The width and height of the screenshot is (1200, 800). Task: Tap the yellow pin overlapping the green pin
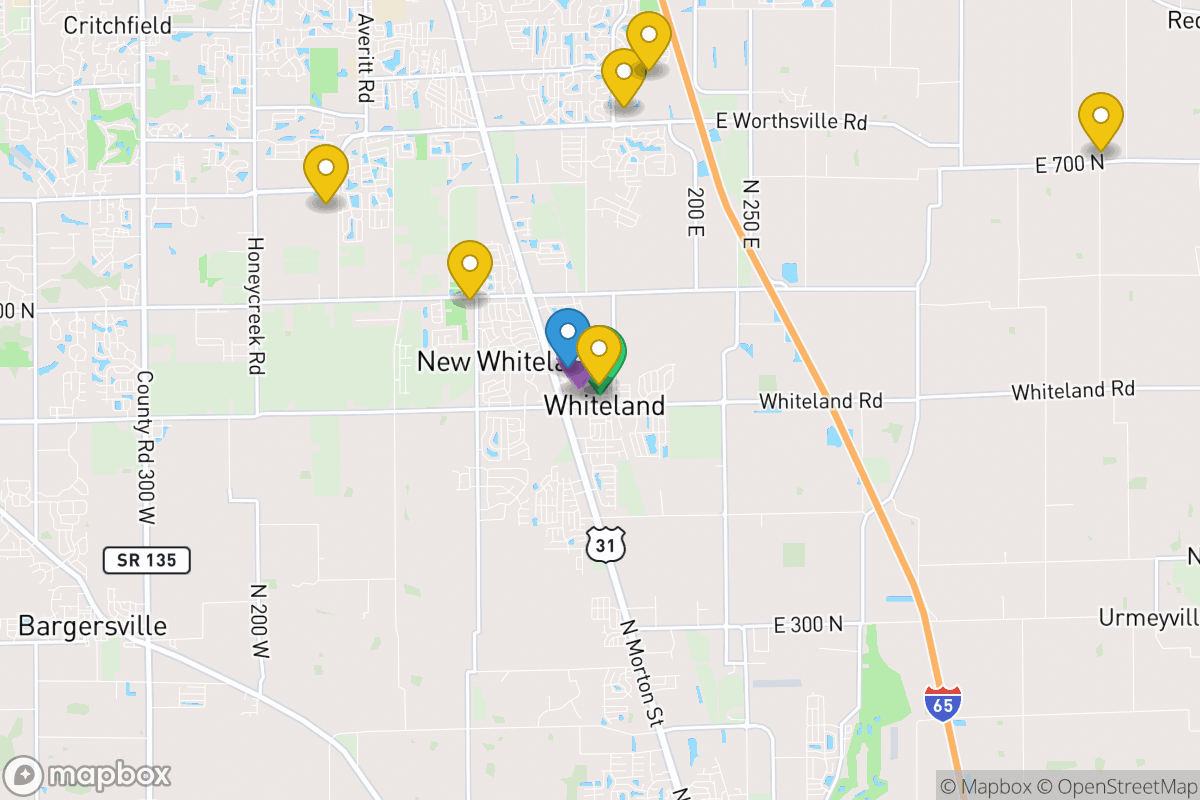click(599, 351)
